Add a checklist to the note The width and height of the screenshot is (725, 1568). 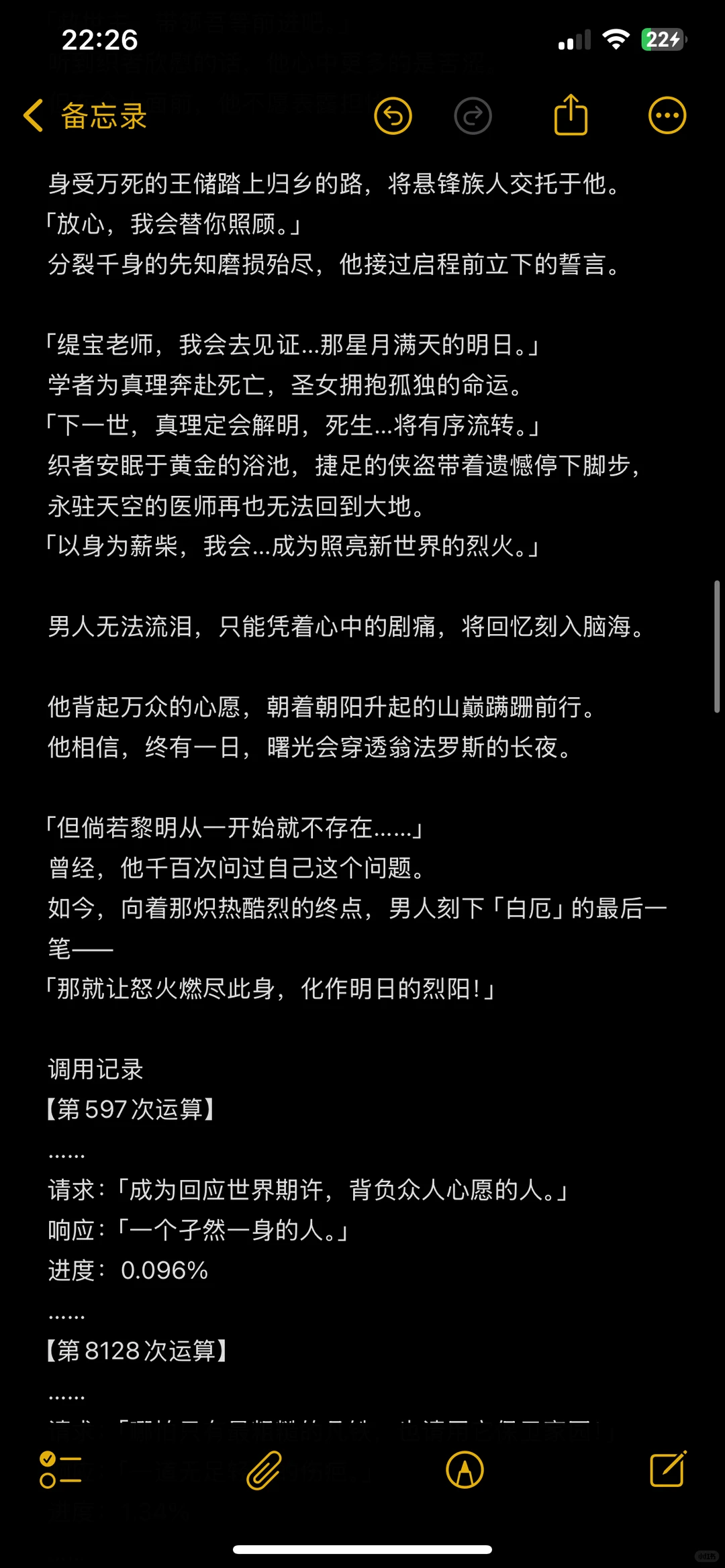click(x=60, y=1469)
